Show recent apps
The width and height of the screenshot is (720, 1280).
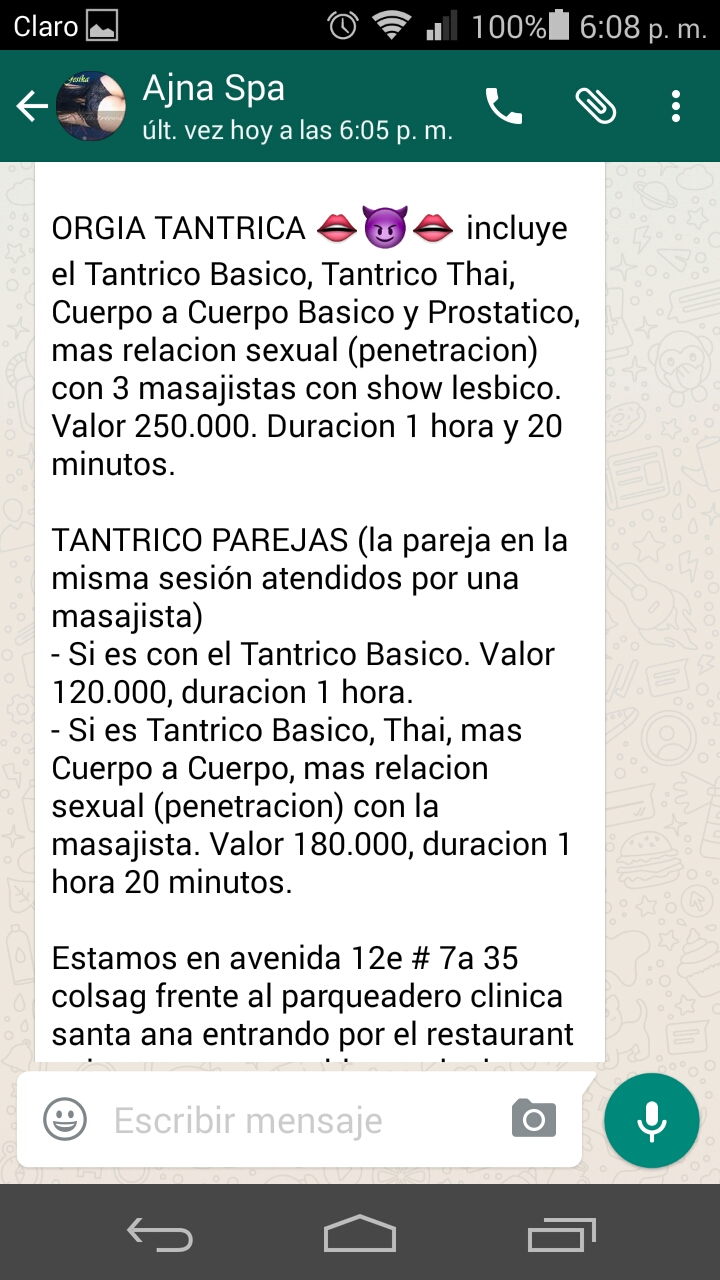[561, 1233]
